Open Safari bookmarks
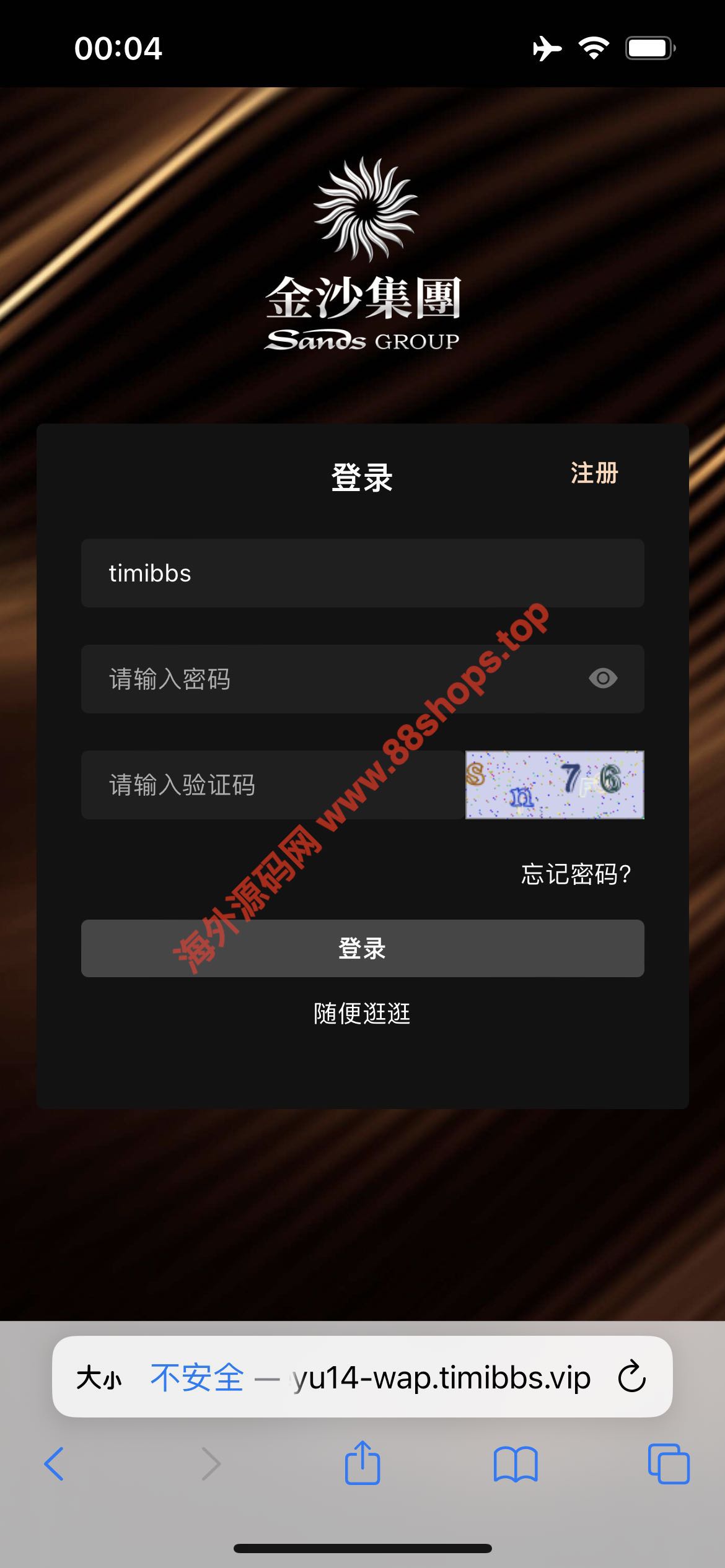Image resolution: width=725 pixels, height=1568 pixels. [515, 1464]
